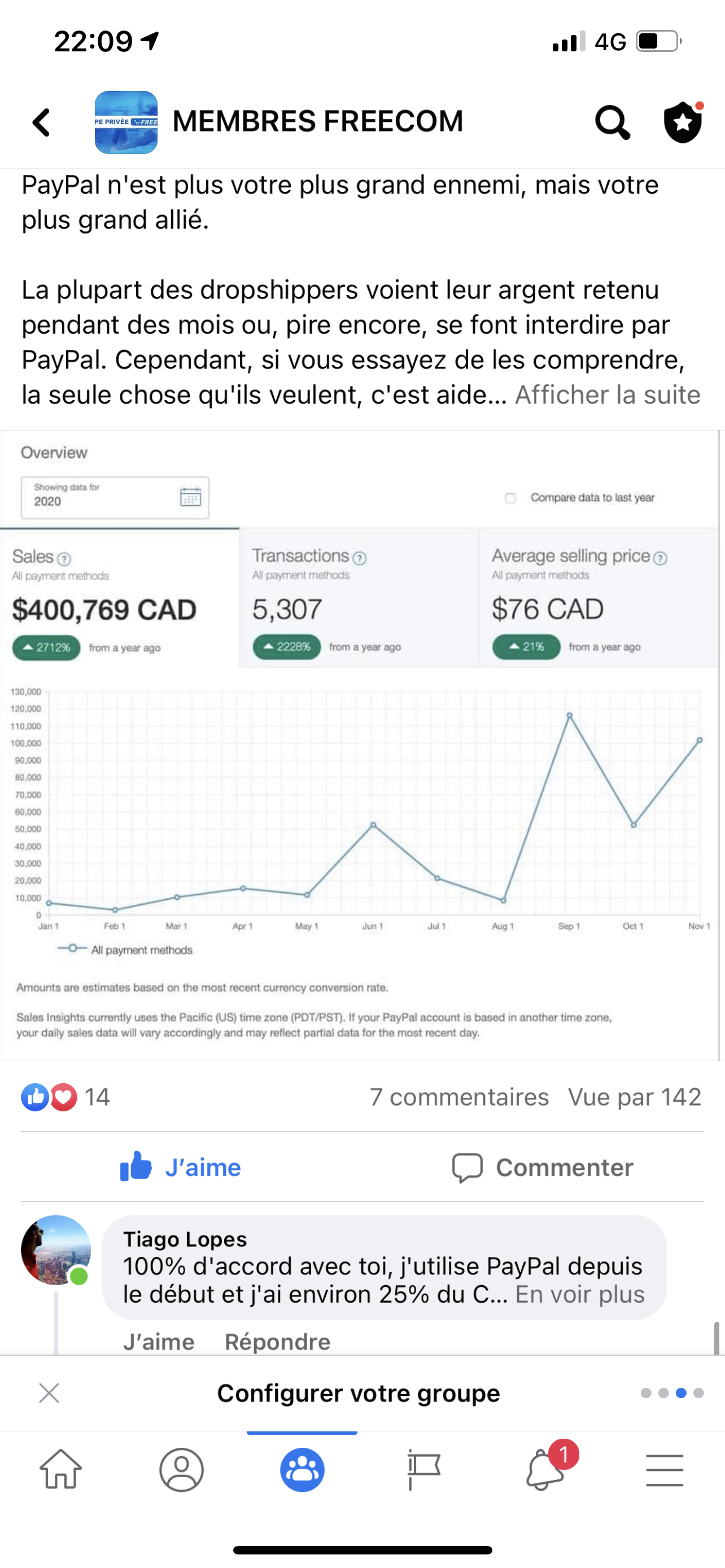Reply to Tiago Lopes with Répondre
Image resolution: width=725 pixels, height=1568 pixels.
pos(278,1342)
